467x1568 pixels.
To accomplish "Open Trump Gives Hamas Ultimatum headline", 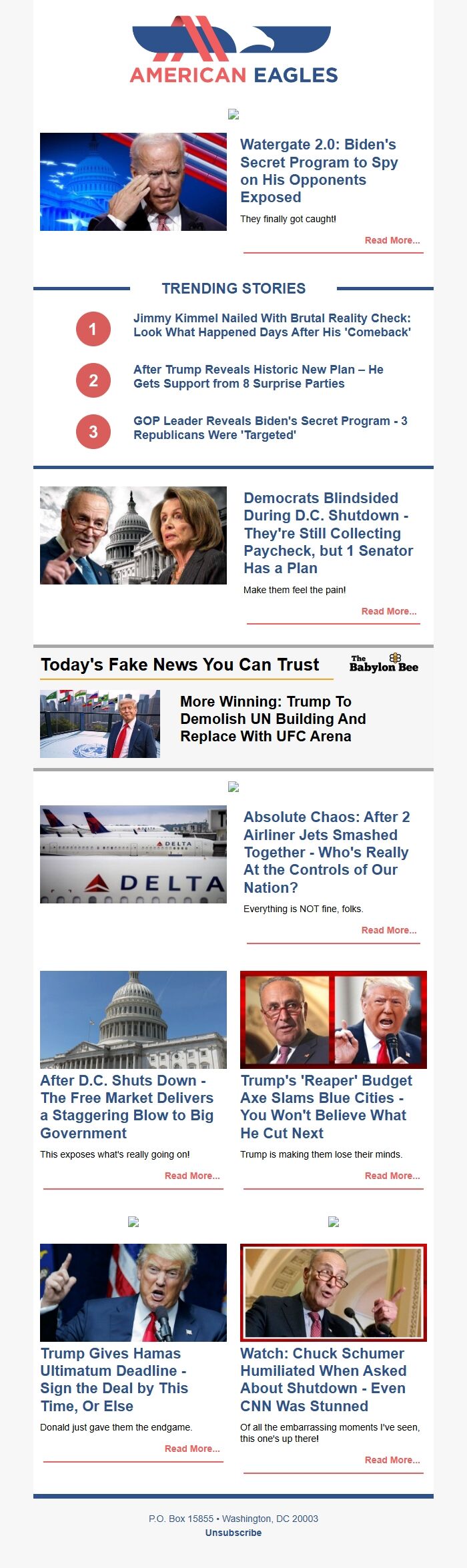I will click(x=113, y=1379).
